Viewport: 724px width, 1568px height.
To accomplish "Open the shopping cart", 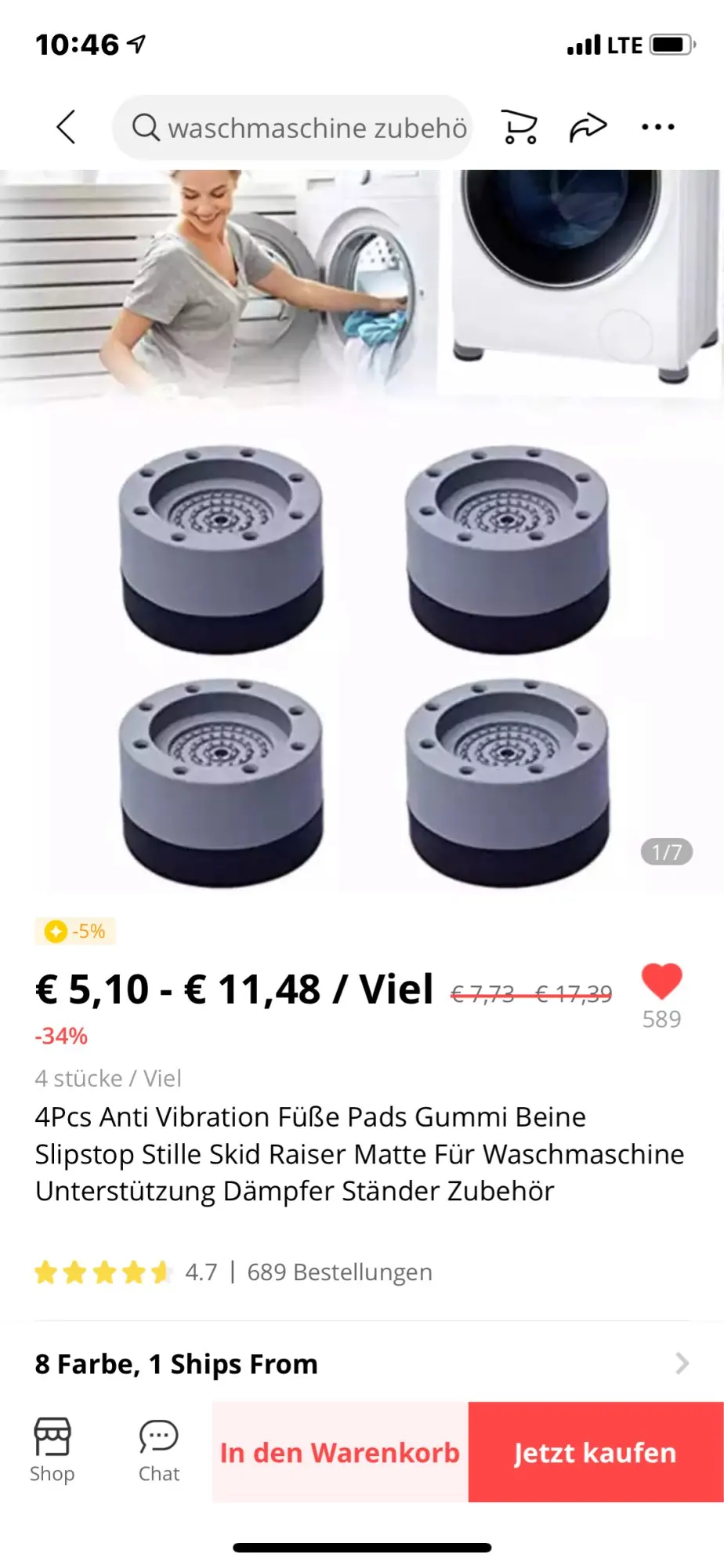I will coord(519,127).
